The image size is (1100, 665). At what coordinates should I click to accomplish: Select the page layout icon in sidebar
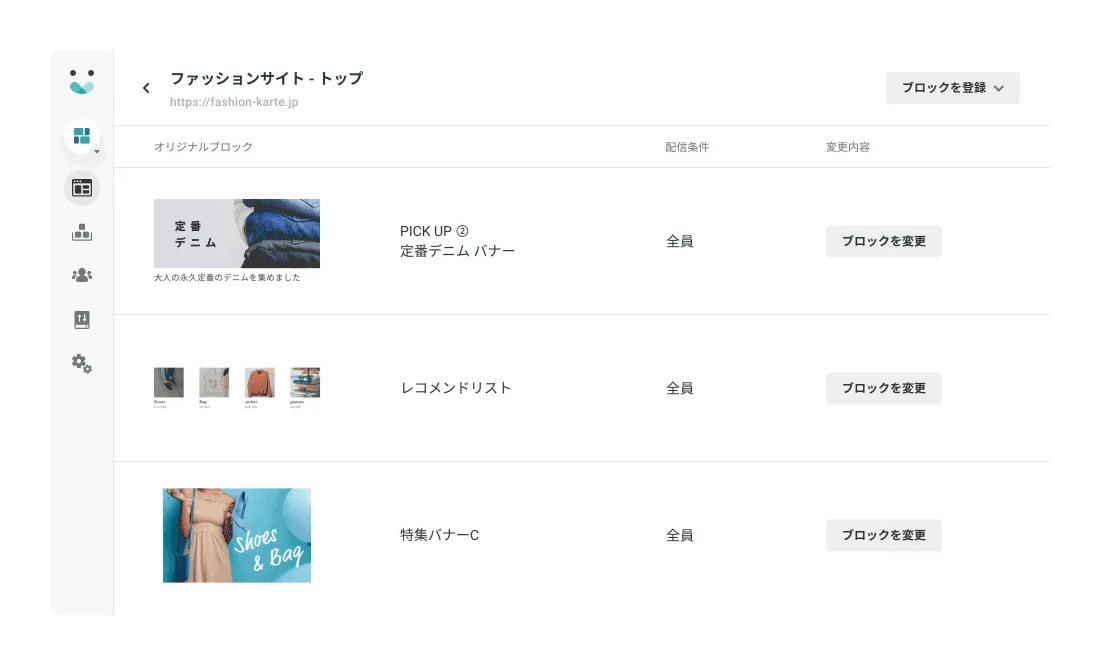[x=82, y=187]
